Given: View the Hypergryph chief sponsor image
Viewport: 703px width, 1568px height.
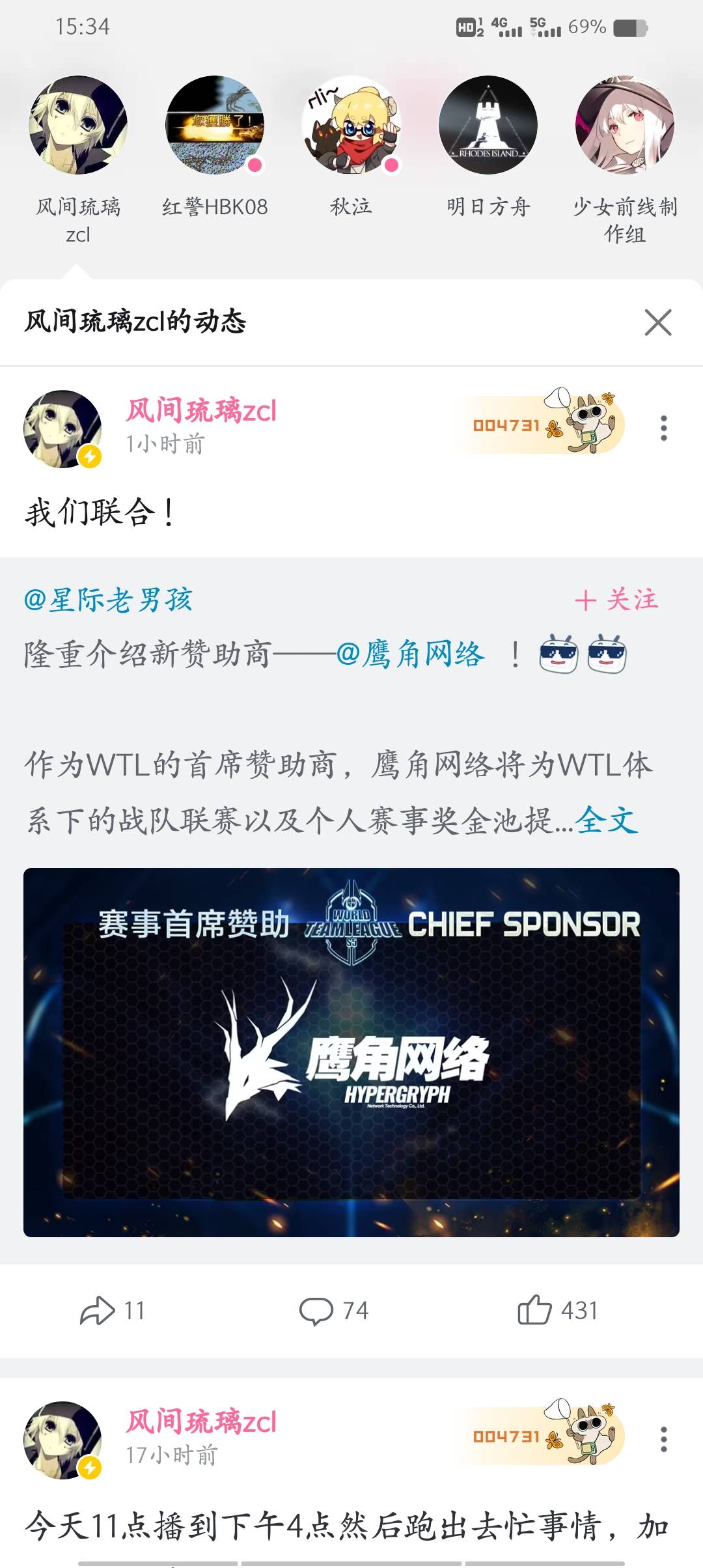Looking at the screenshot, I should (351, 1052).
